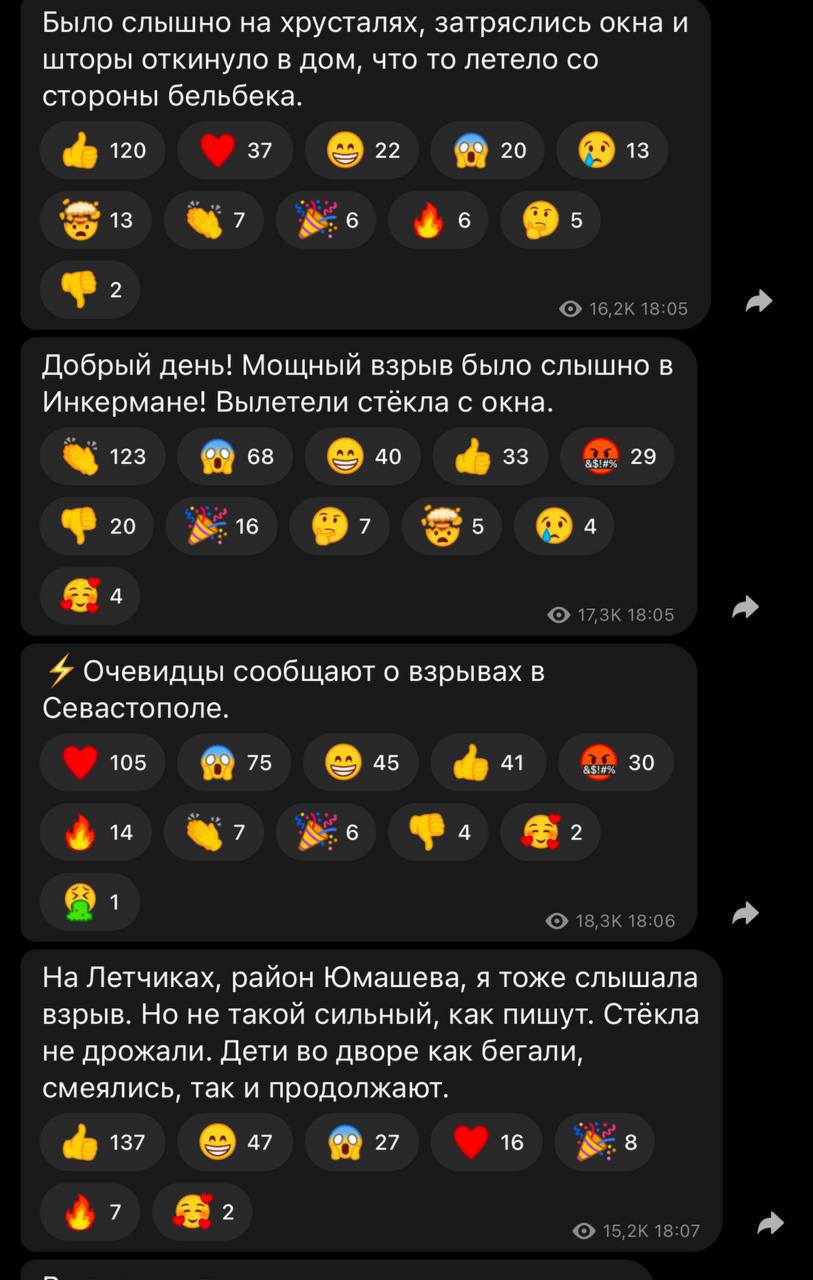React with party popper 8 on Летчики post
This screenshot has width=813, height=1280.
tap(605, 1142)
